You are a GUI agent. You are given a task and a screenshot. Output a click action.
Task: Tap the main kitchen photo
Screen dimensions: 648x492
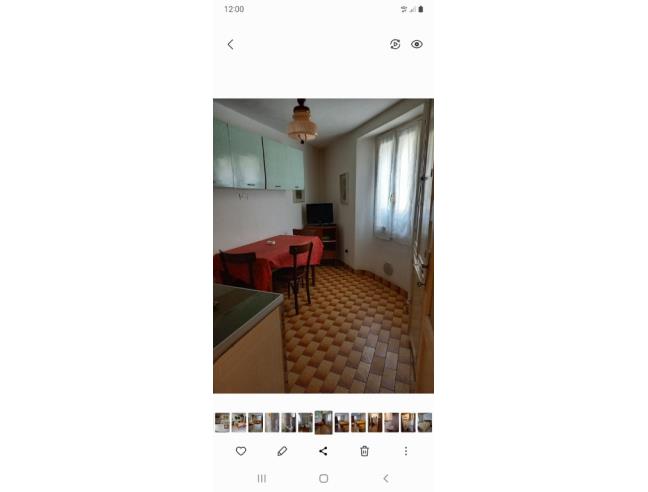(323, 245)
